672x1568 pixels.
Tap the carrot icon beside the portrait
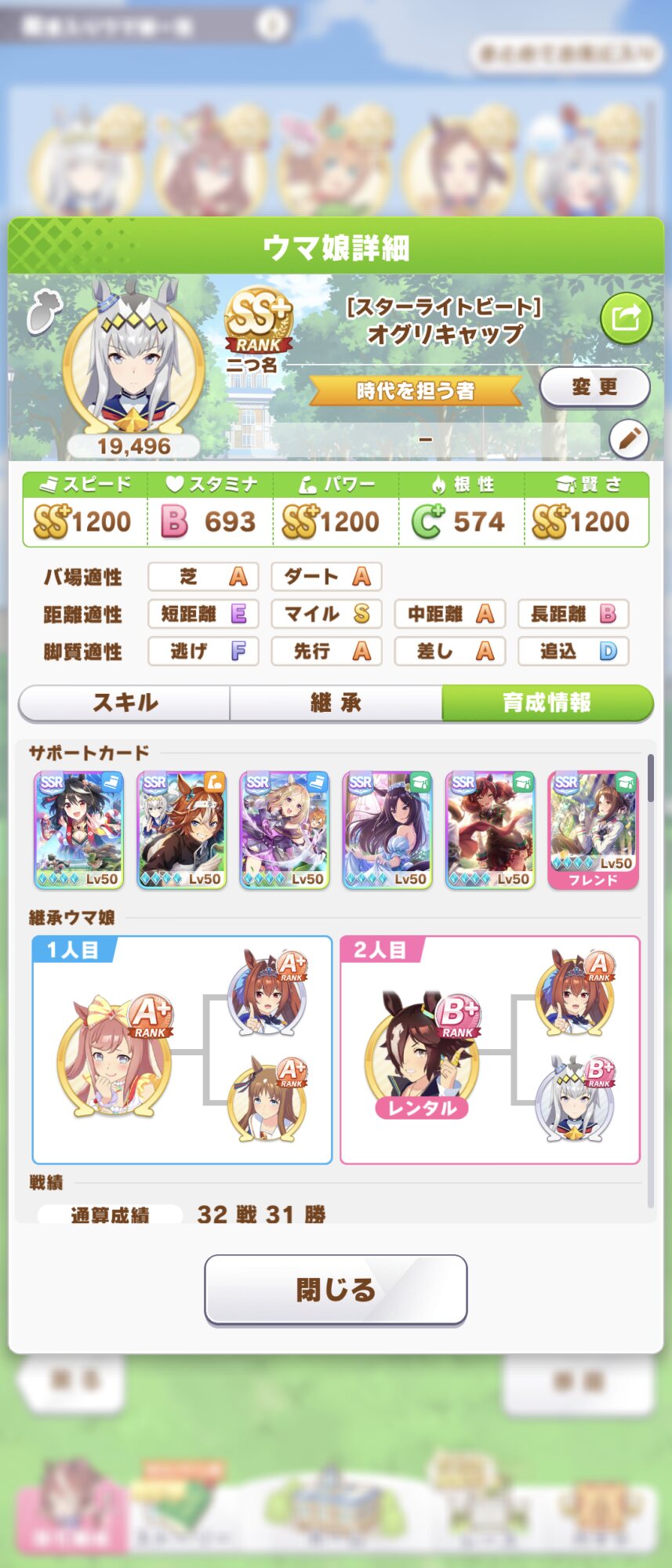(x=44, y=310)
